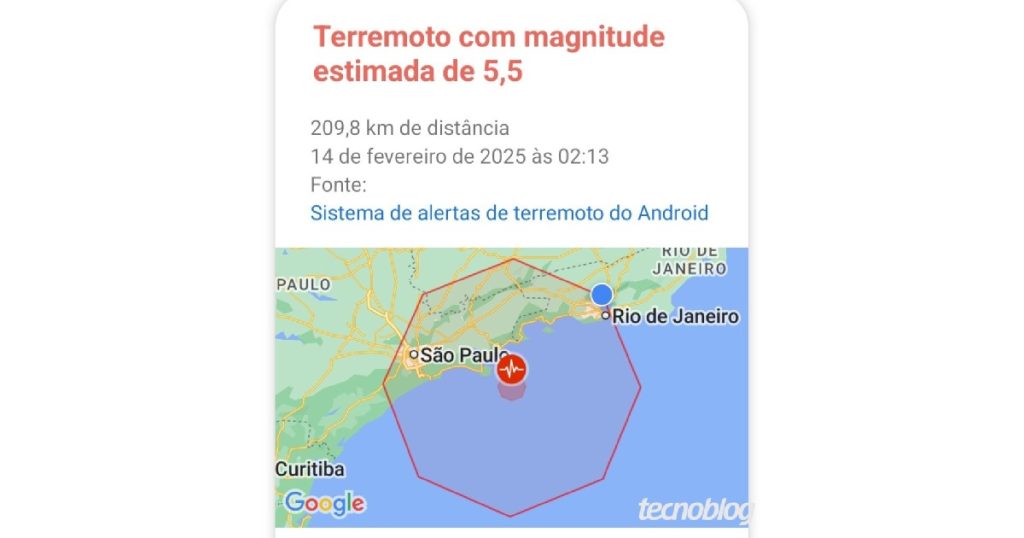Viewport: 1024px width, 538px height.
Task: Tap the red epicenter marker on the map
Action: (512, 369)
